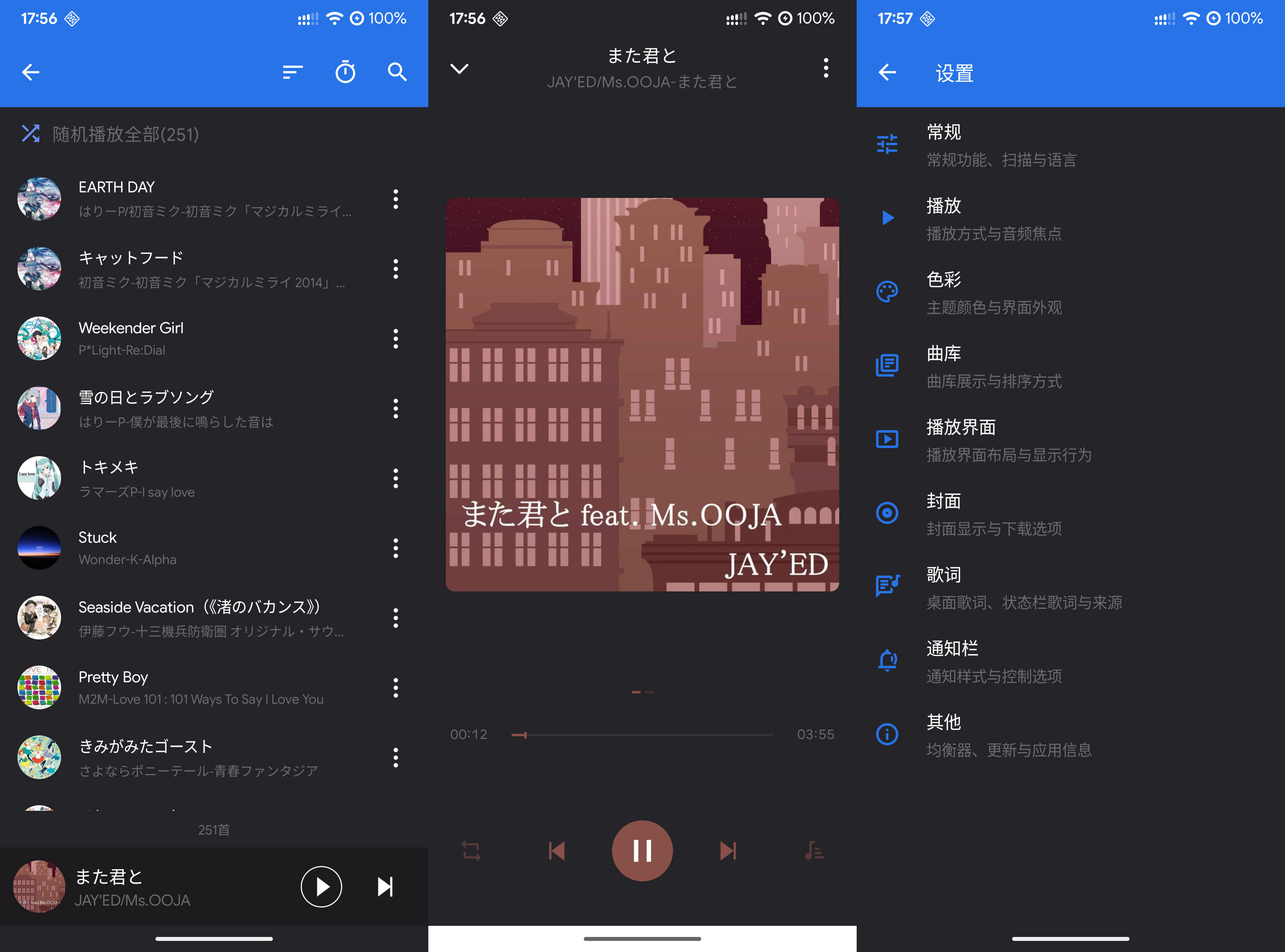Screen dimensions: 1285x952
Task: Pause the song with the round pause button
Action: [642, 850]
